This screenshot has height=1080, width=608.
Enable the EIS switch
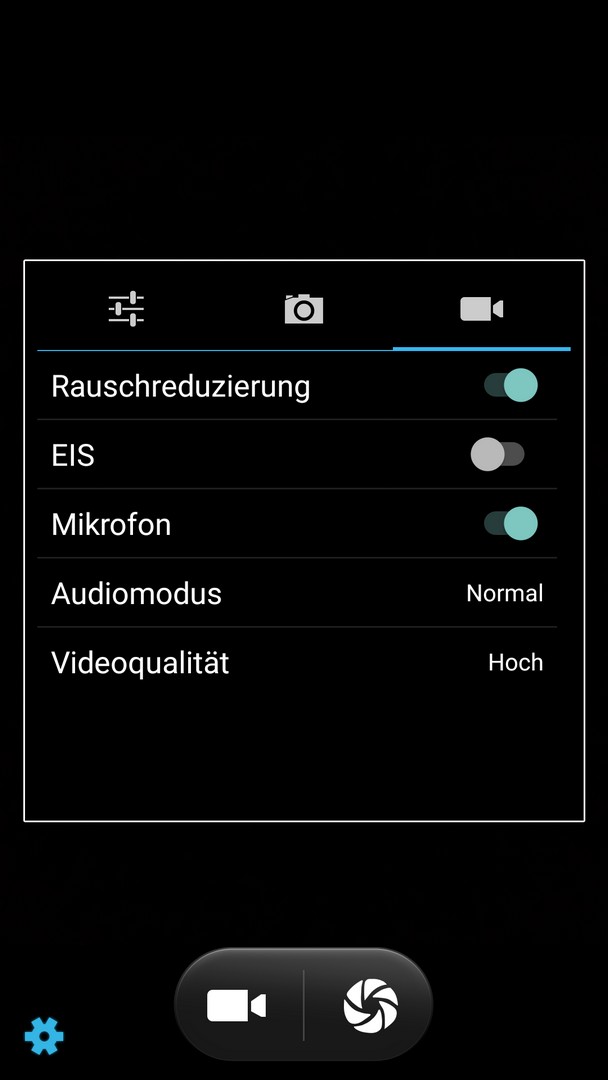coord(498,455)
